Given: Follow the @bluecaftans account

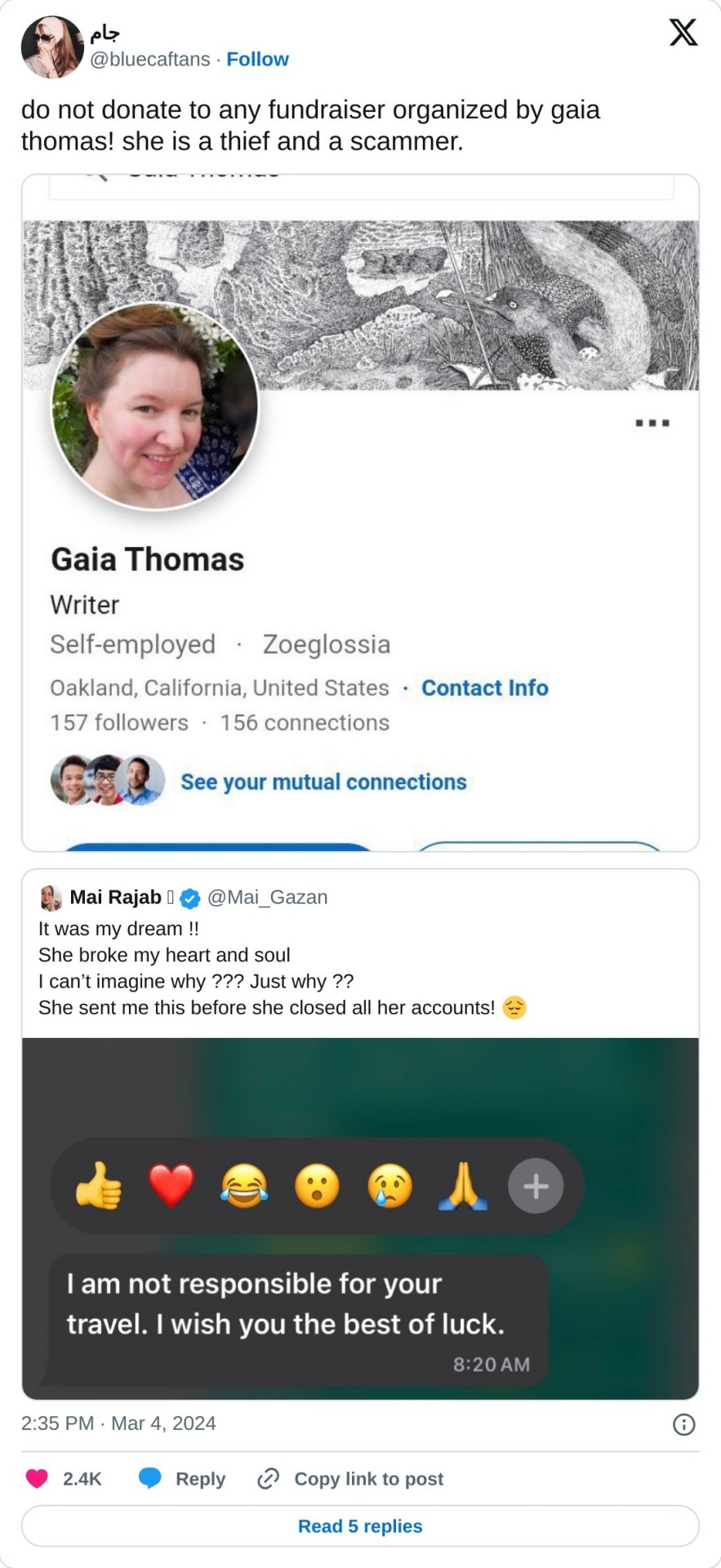Looking at the screenshot, I should (x=257, y=60).
